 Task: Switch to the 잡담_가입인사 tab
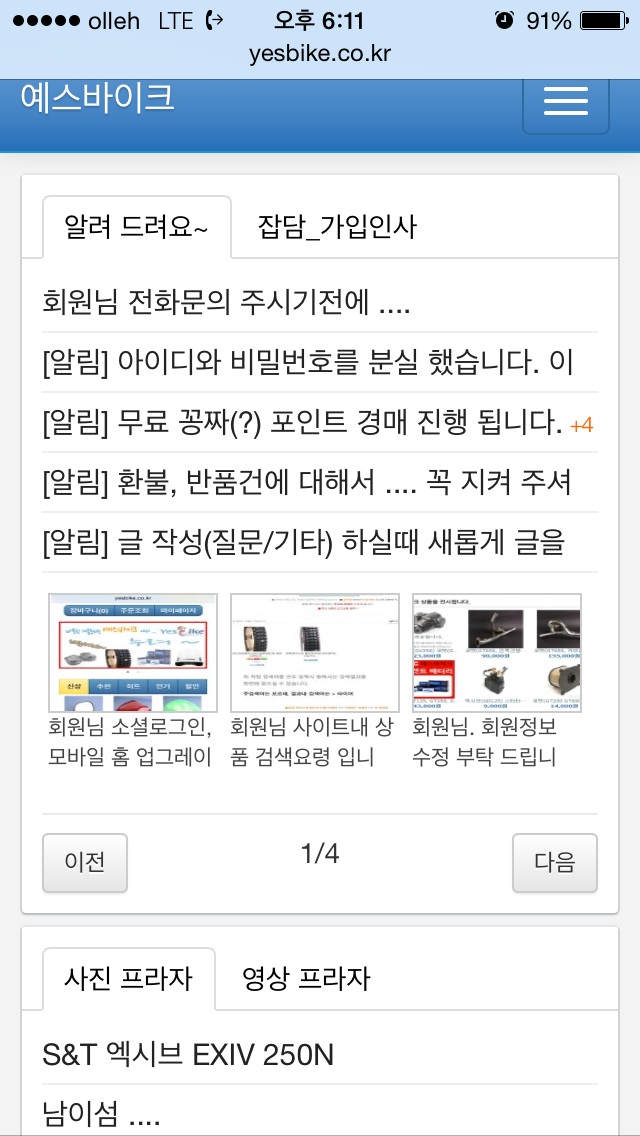pos(336,226)
